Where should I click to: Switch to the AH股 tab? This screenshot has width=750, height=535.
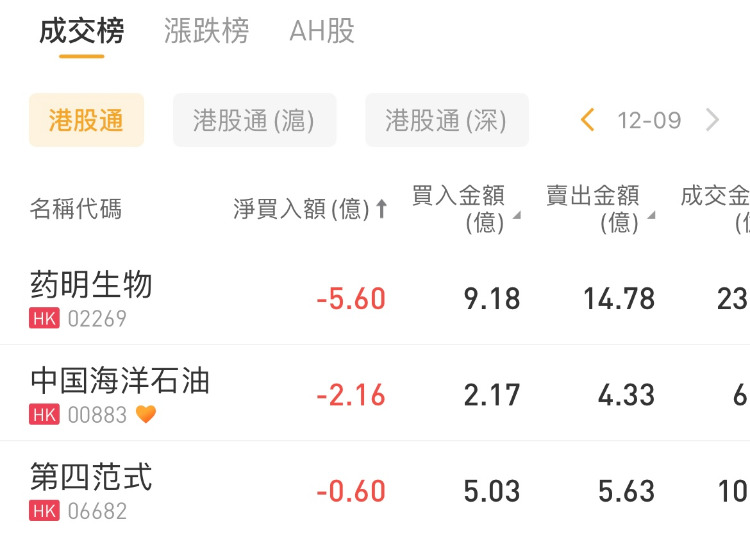point(322,31)
